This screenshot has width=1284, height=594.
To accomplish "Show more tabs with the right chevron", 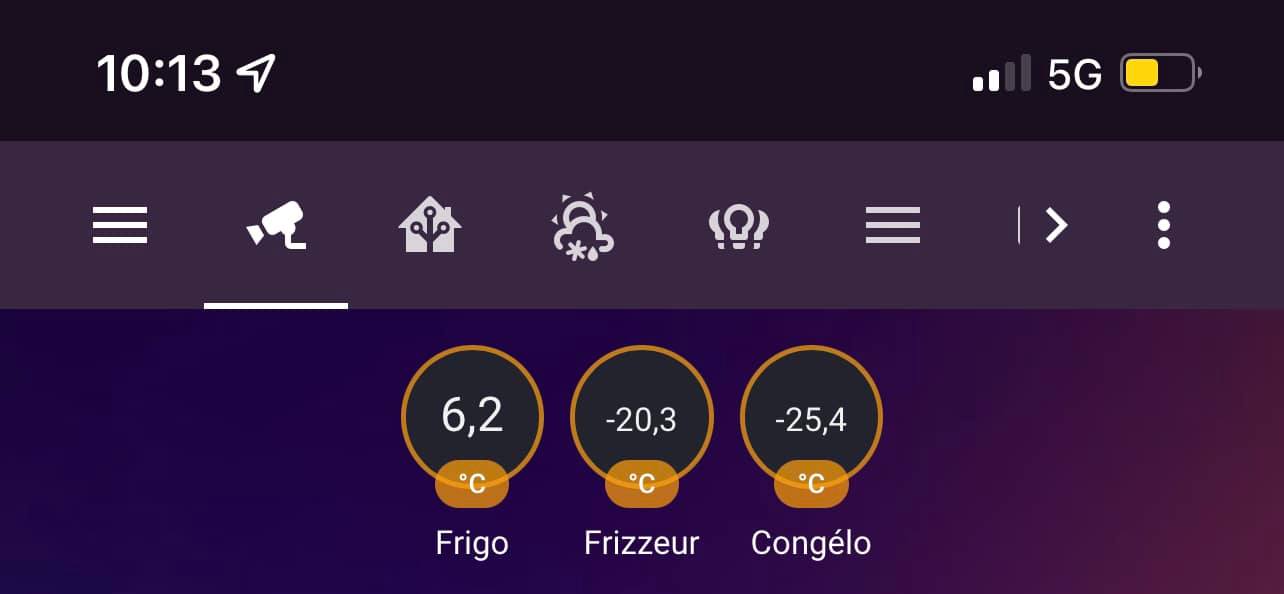I will click(x=1056, y=225).
